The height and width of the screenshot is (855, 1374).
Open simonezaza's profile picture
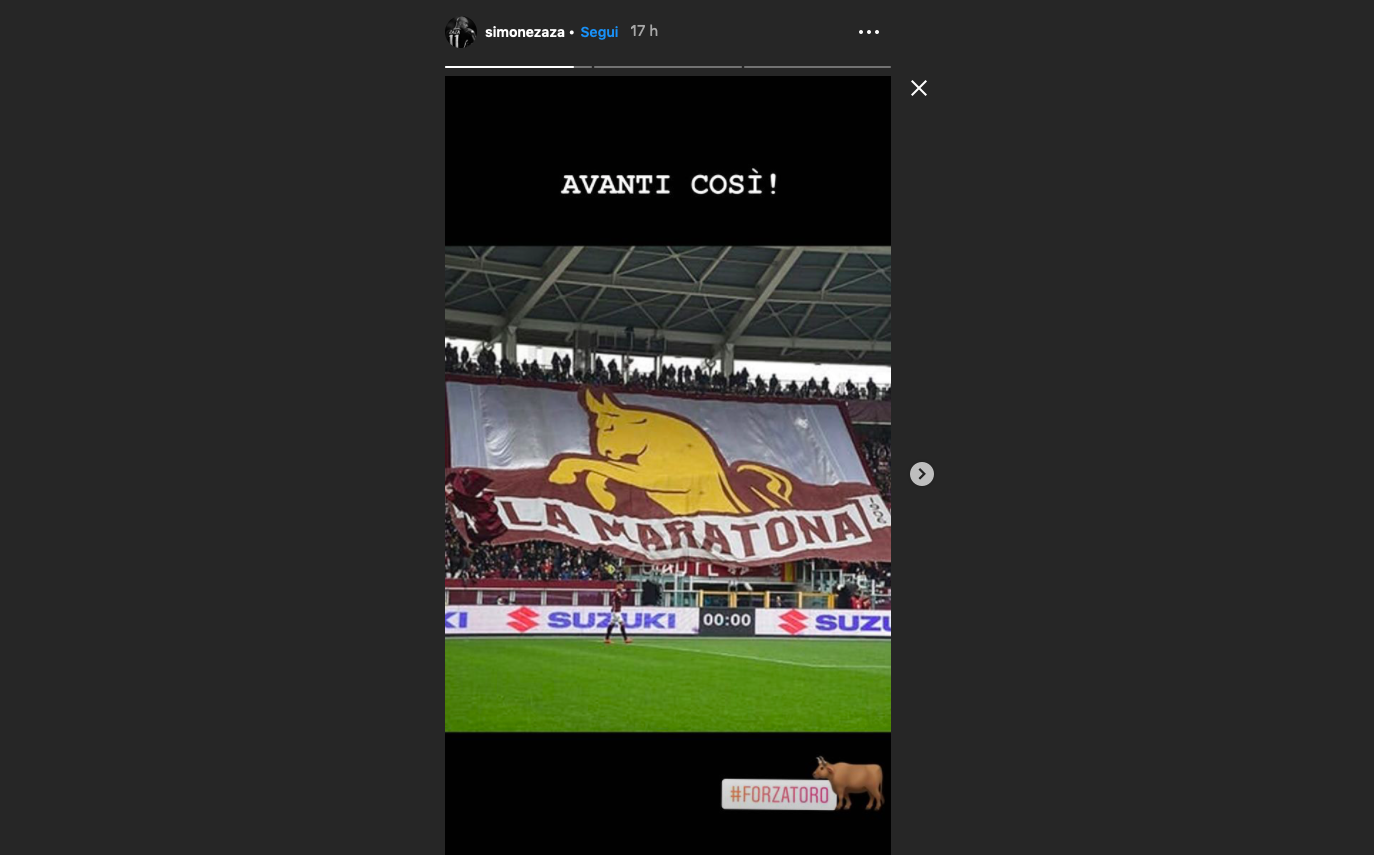tap(460, 32)
